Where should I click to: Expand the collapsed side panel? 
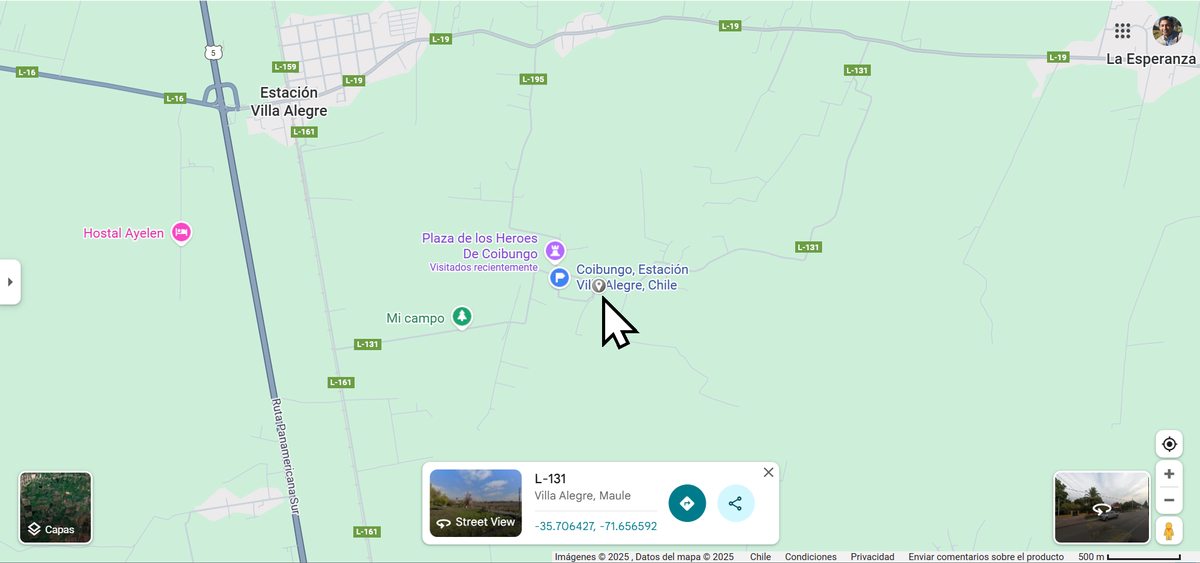point(10,282)
